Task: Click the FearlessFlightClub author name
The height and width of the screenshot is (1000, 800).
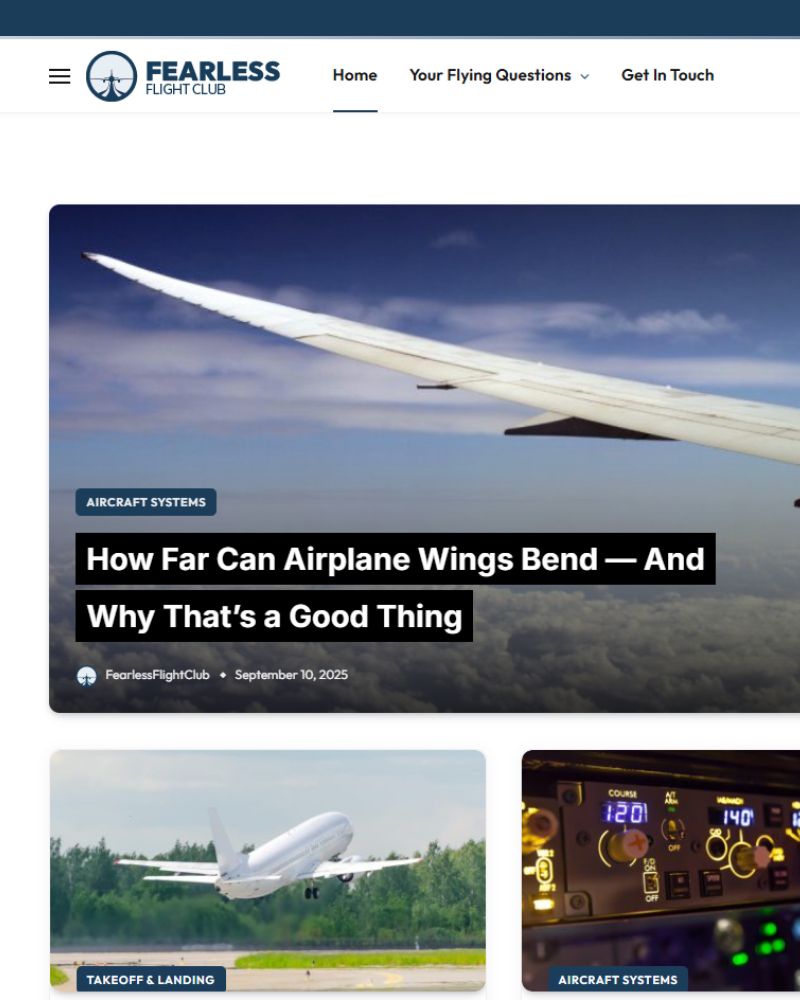Action: [157, 675]
